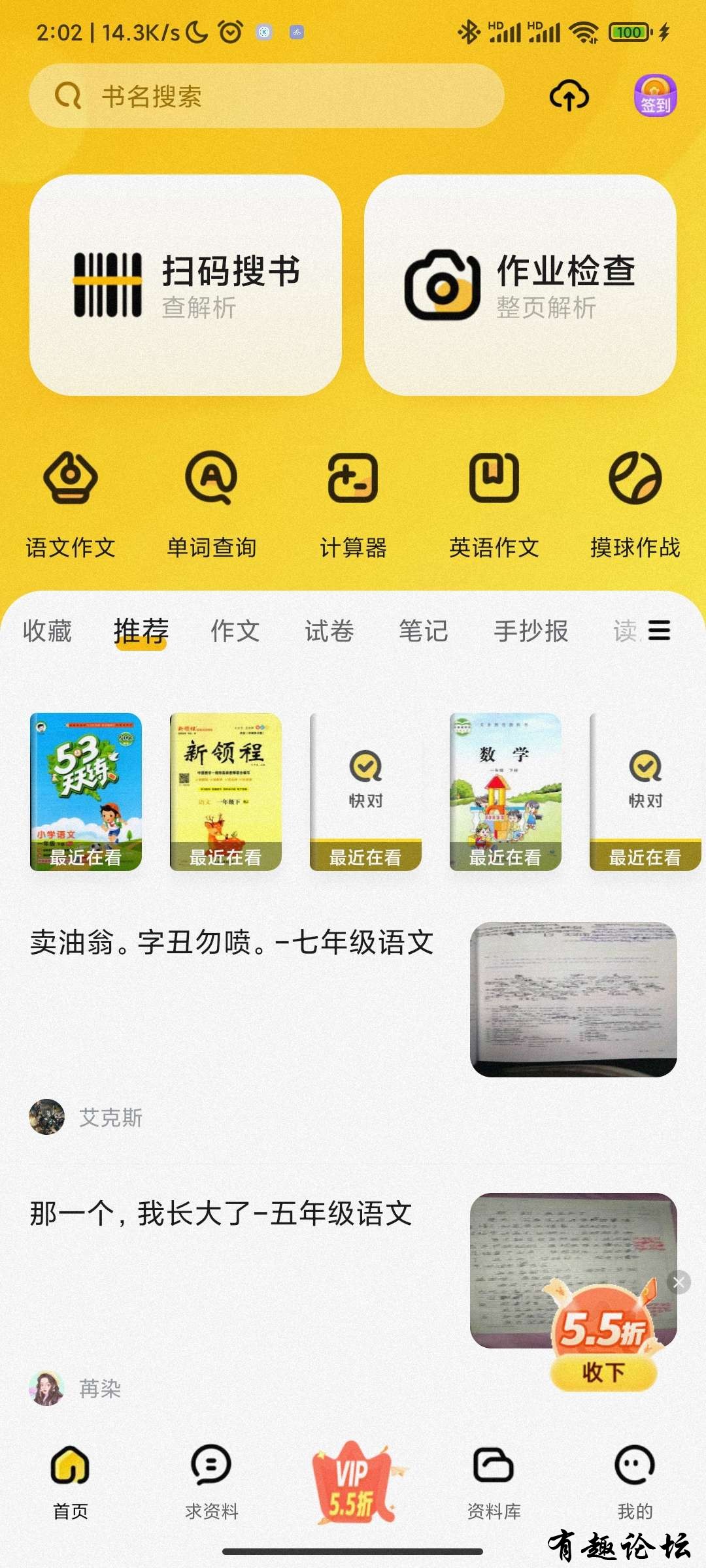Switch to the 我的 tab
This screenshot has width=706, height=1568.
(635, 1483)
